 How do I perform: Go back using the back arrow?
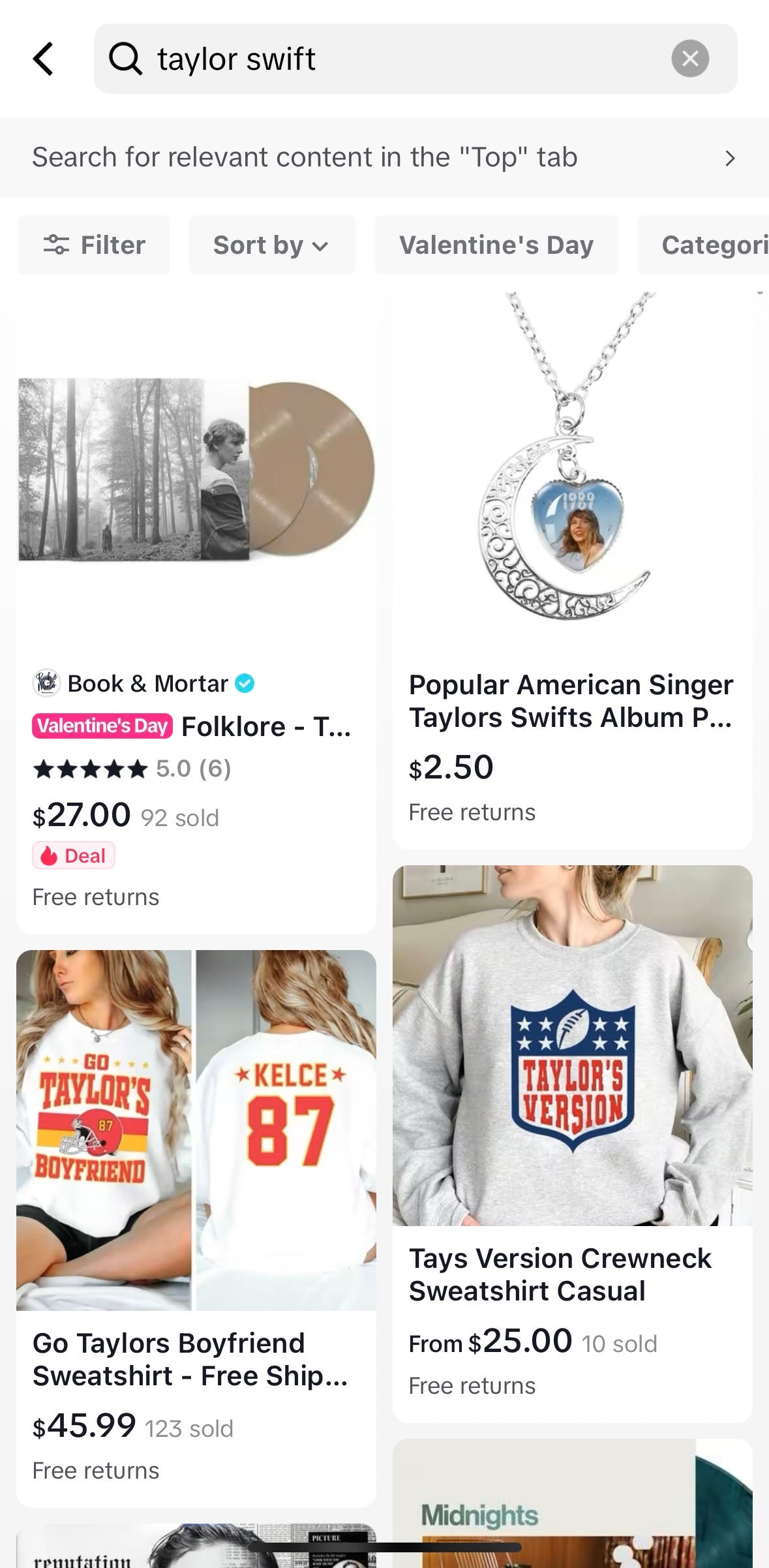[x=43, y=59]
